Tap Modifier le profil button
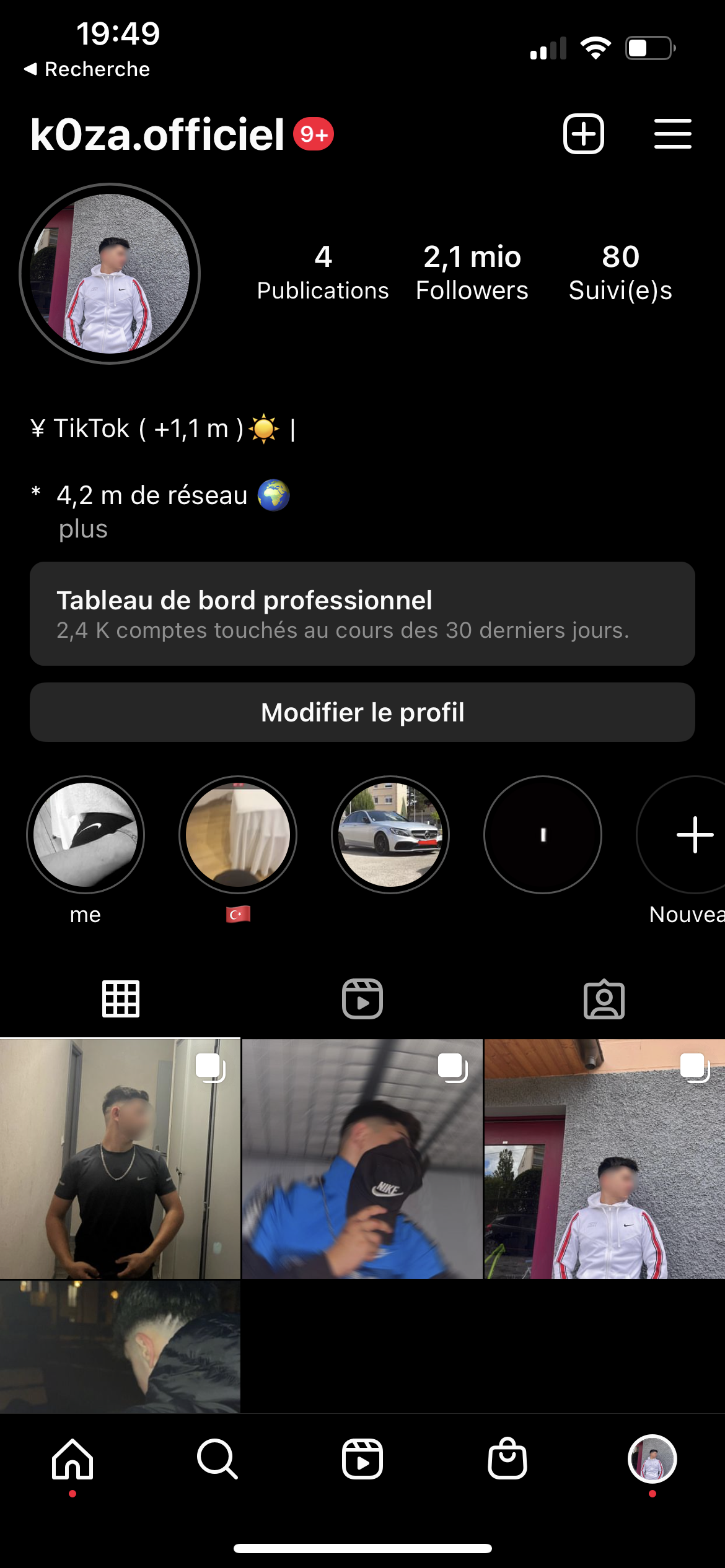 pos(362,712)
